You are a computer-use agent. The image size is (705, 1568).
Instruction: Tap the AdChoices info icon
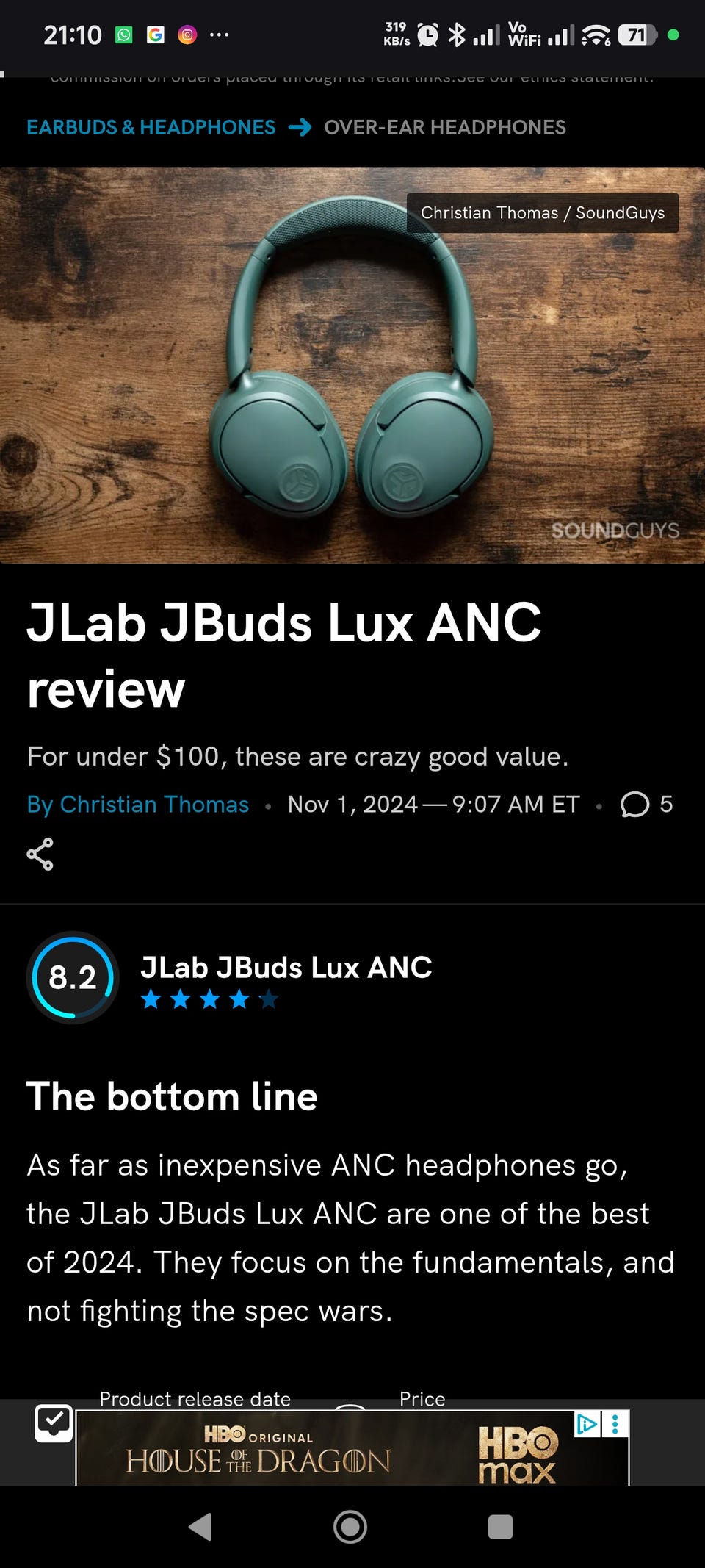[x=587, y=1423]
